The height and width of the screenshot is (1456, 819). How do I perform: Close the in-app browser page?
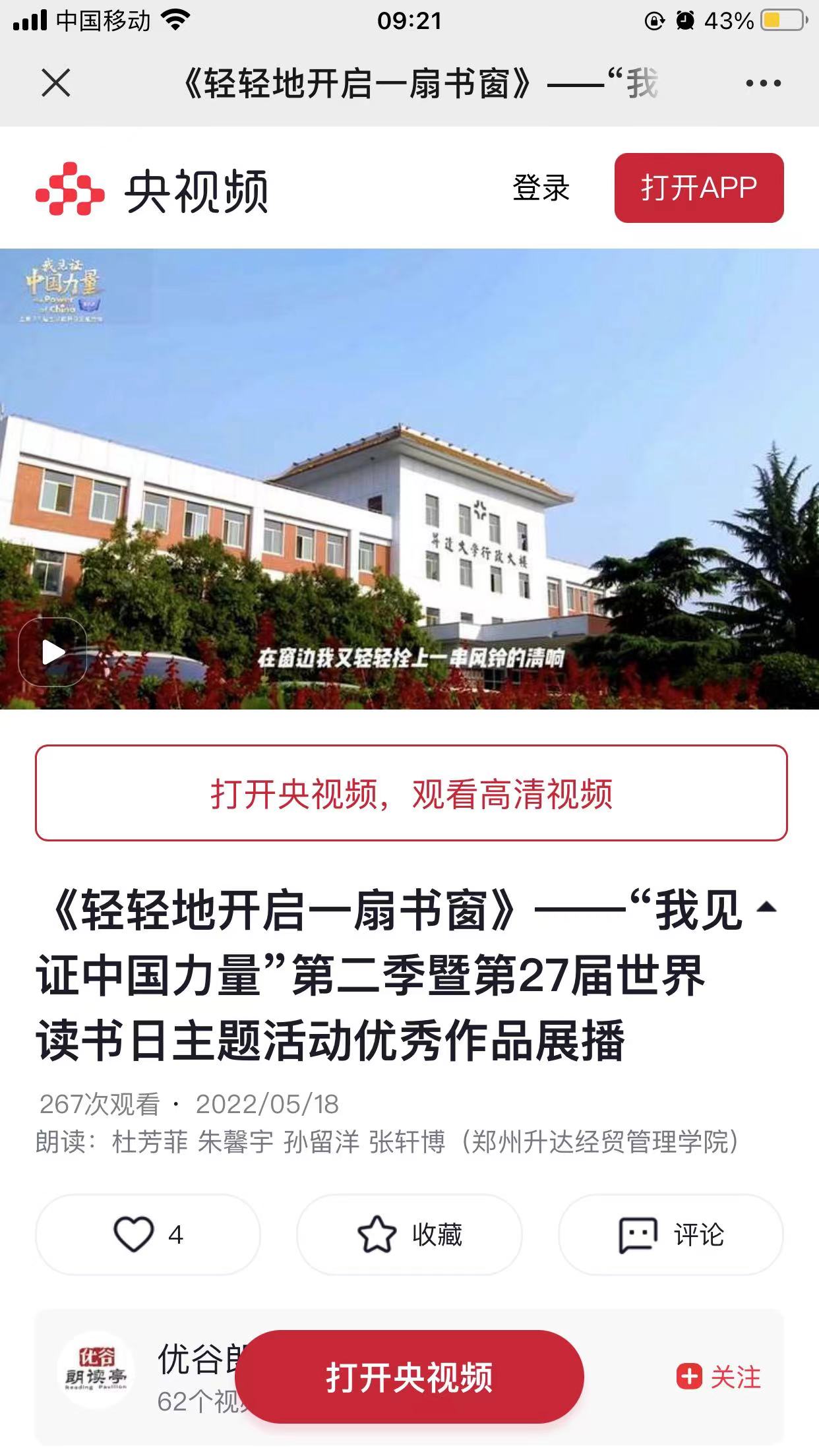click(55, 84)
